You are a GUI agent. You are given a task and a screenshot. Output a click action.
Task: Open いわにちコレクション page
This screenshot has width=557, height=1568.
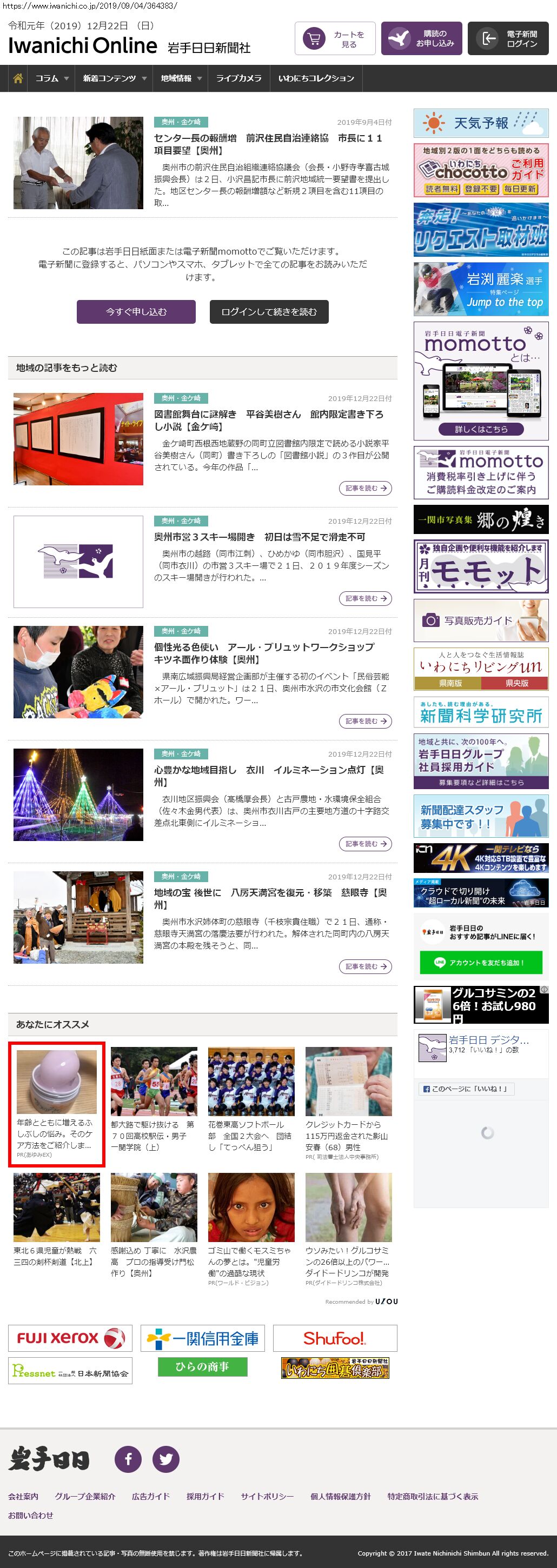pos(316,78)
